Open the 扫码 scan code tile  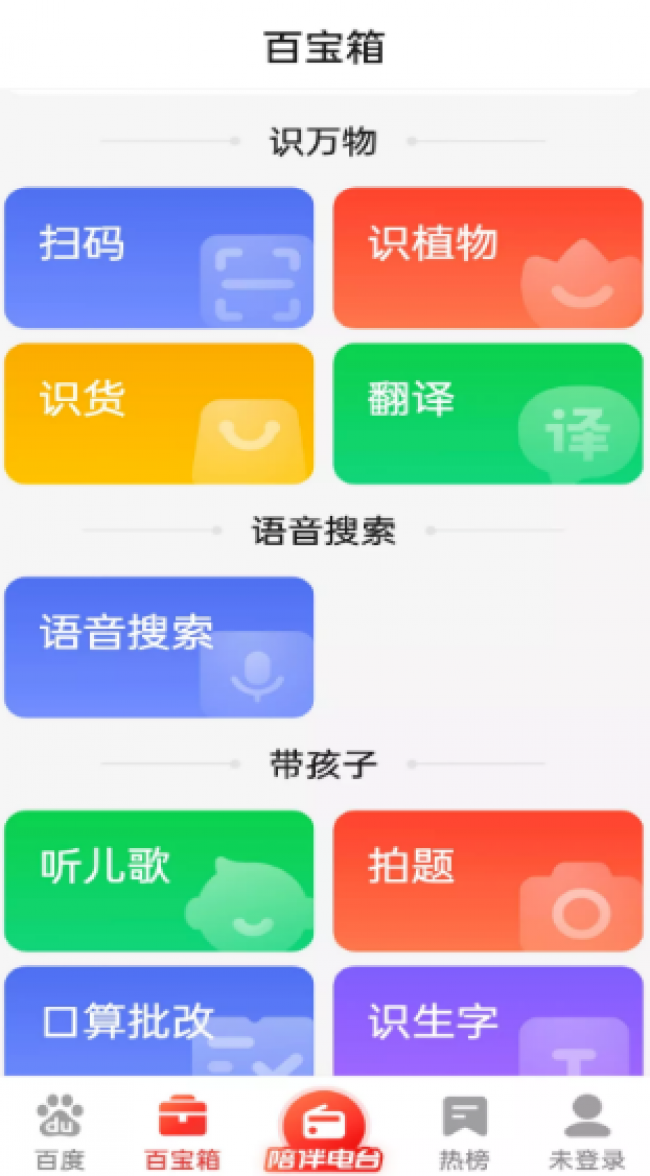tap(159, 258)
